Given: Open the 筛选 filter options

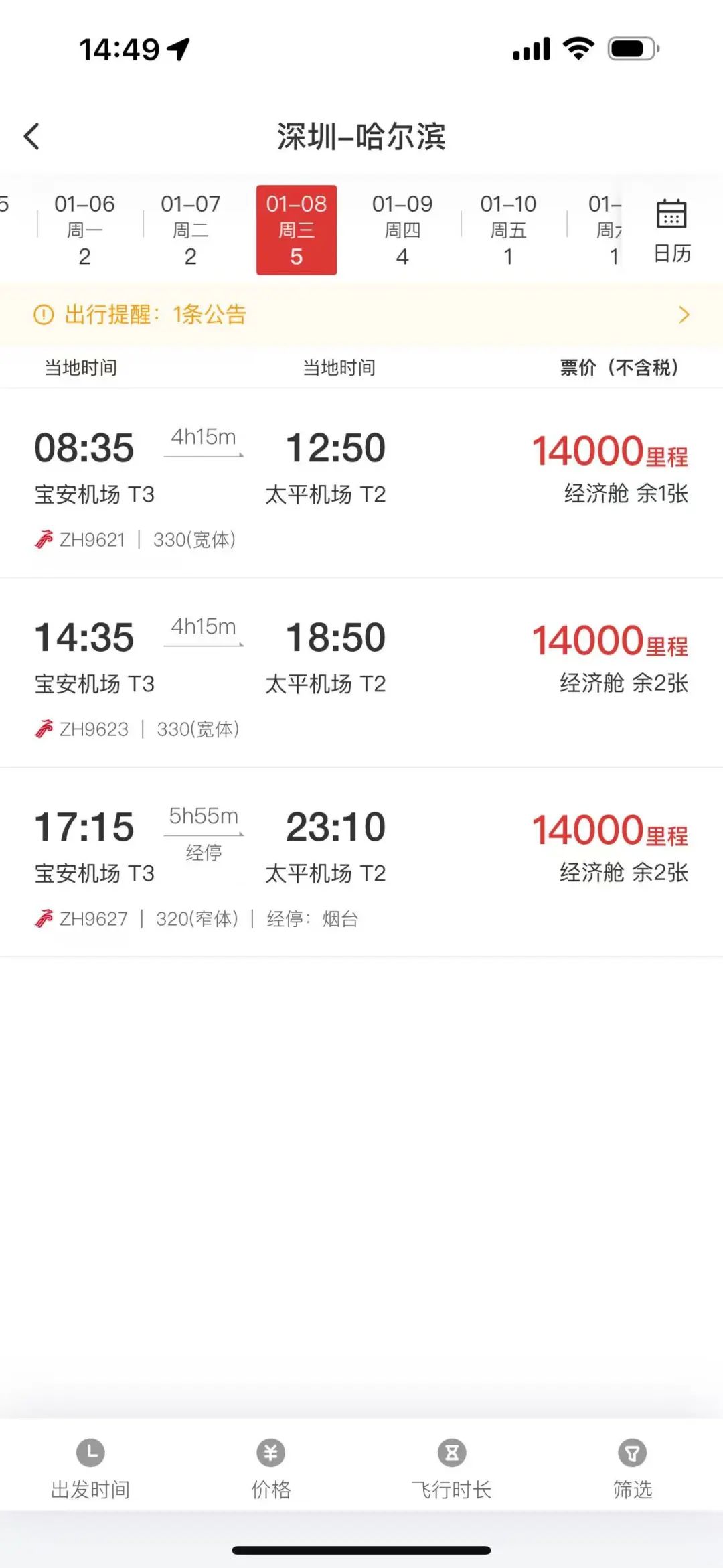Looking at the screenshot, I should click(633, 1468).
